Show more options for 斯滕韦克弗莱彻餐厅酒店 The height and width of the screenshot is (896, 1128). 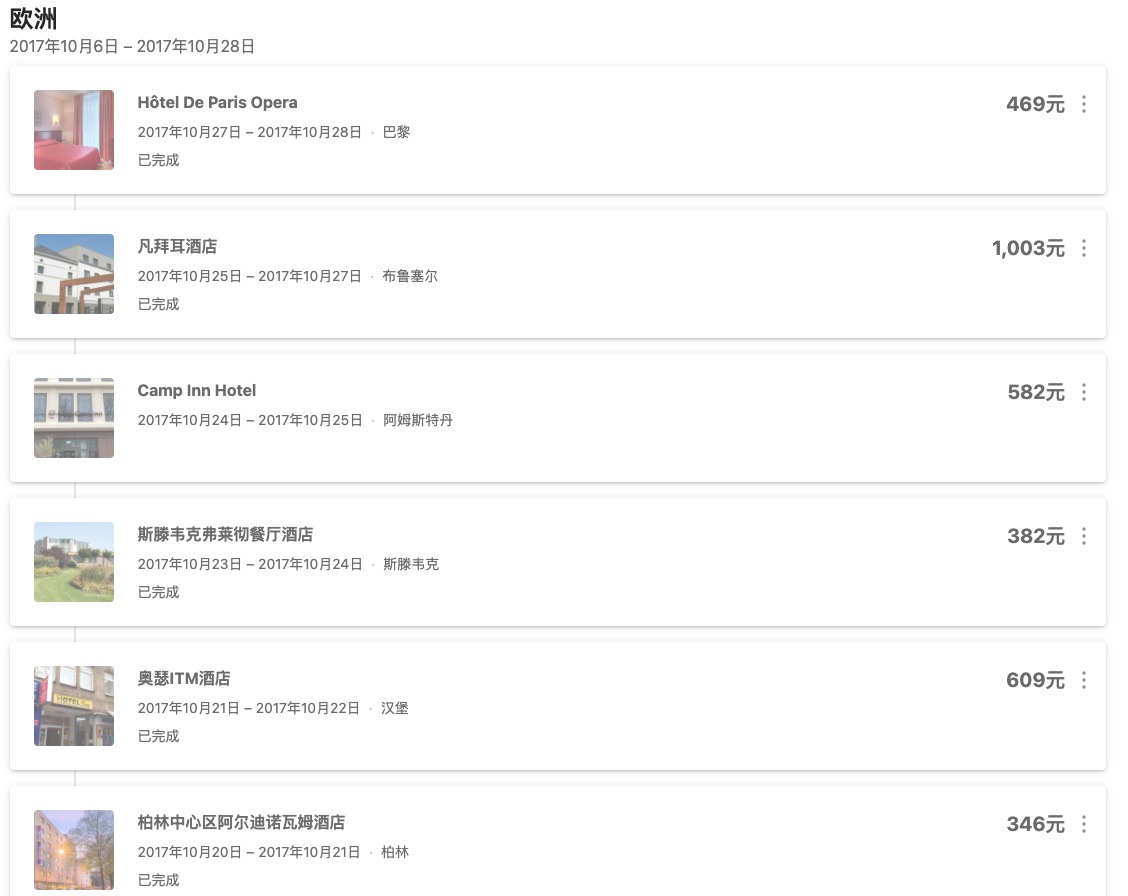pyautogui.click(x=1084, y=536)
